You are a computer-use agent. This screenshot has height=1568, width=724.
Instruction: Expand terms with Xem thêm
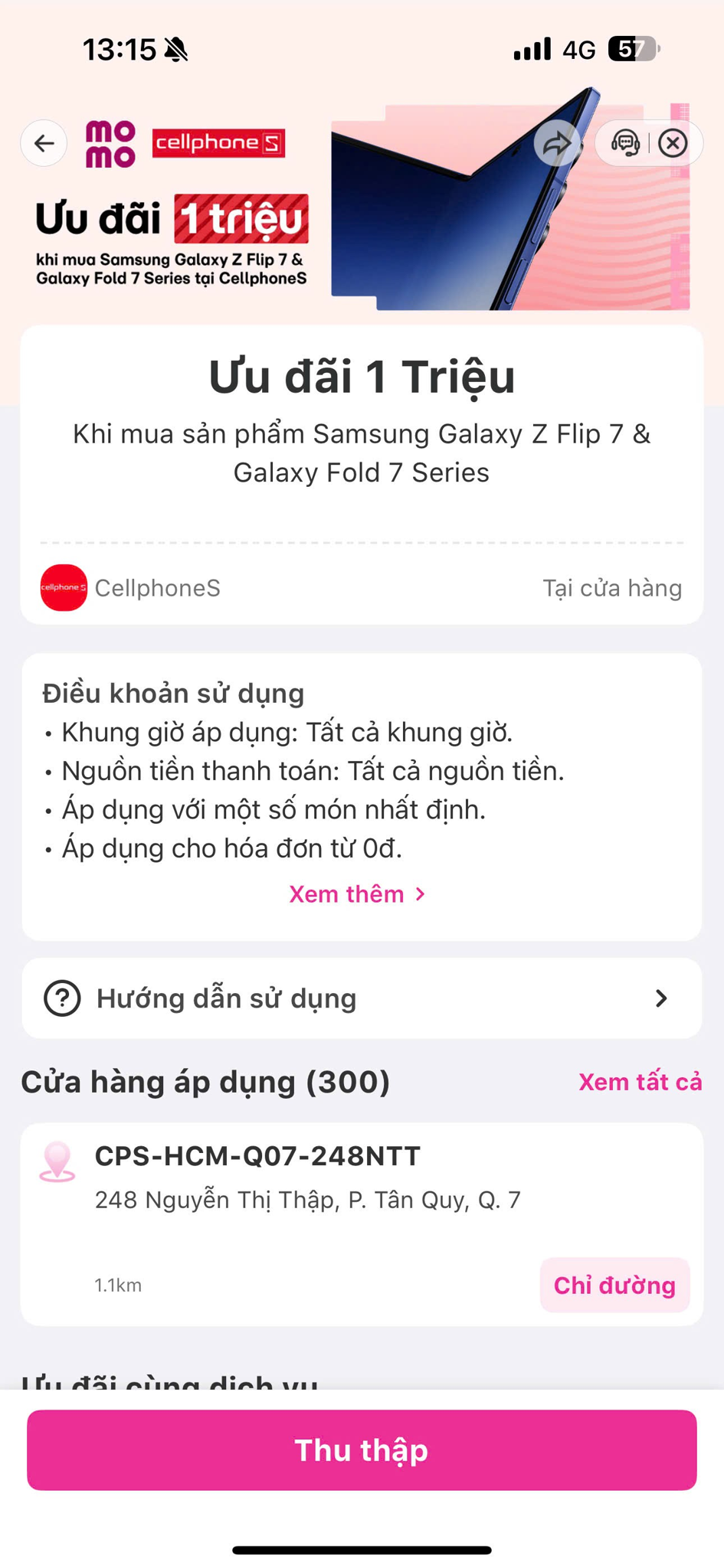(357, 894)
